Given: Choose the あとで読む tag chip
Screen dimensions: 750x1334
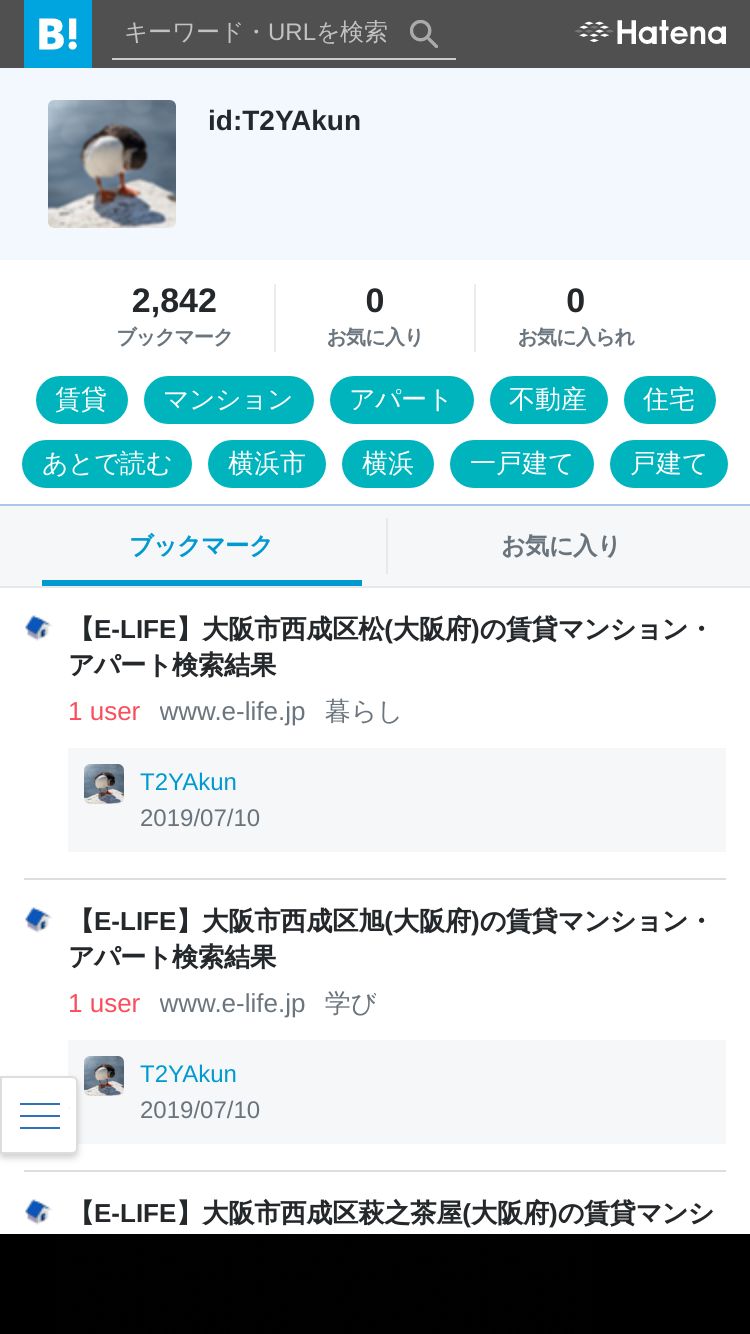Looking at the screenshot, I should click(107, 464).
